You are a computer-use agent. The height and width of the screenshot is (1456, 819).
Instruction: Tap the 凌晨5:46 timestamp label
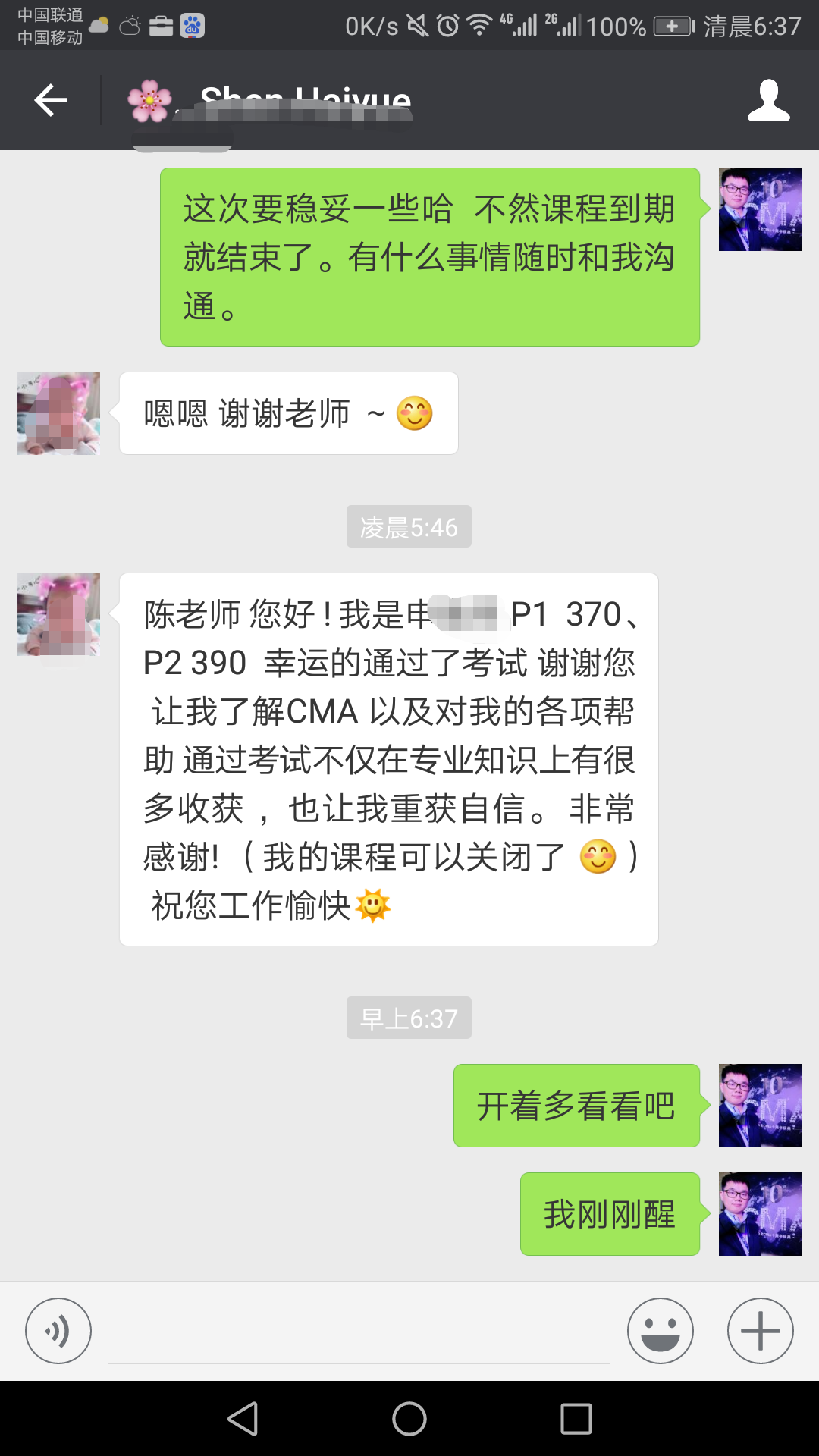pyautogui.click(x=409, y=526)
